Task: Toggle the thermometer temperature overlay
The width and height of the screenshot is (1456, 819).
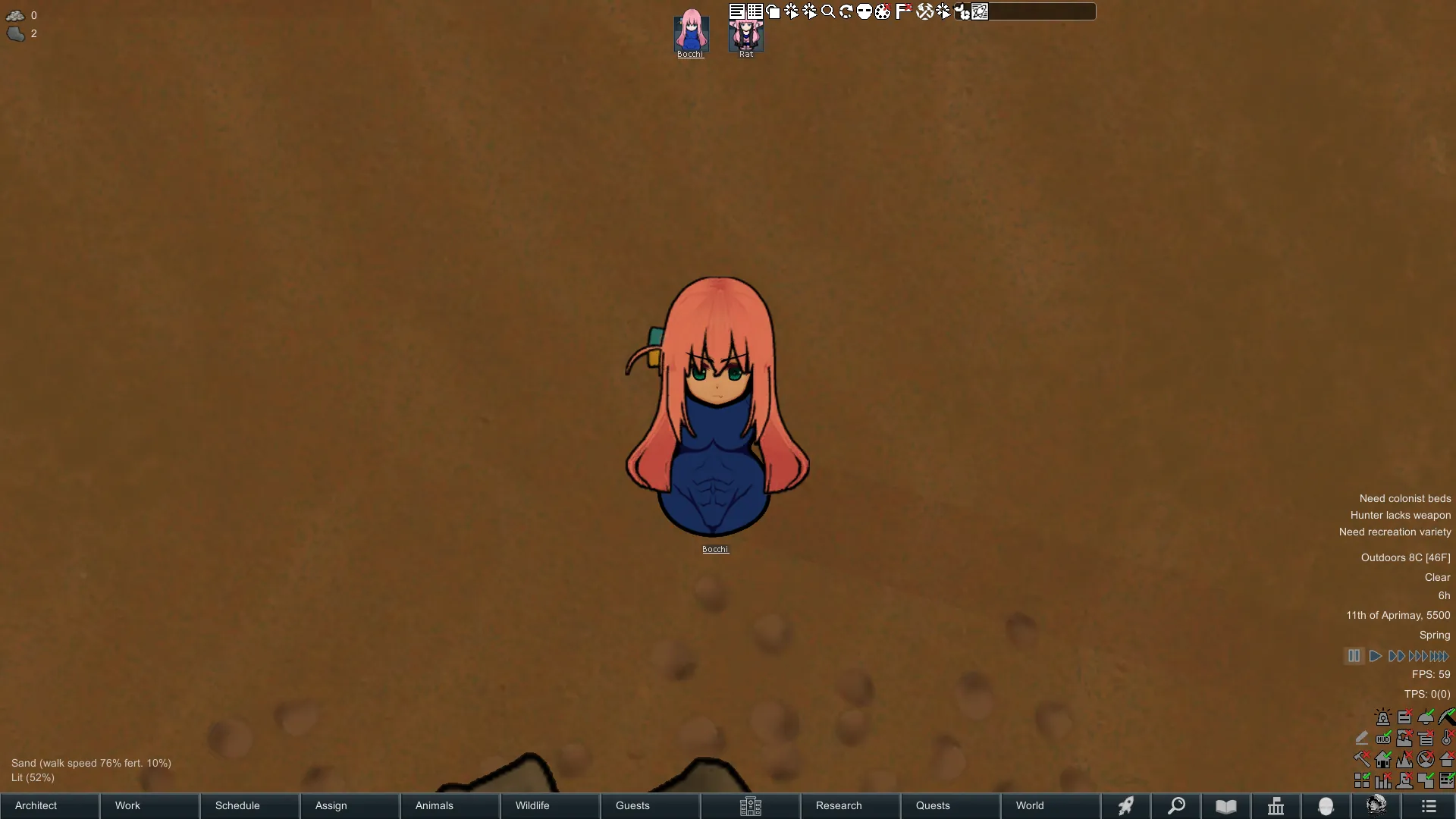Action: coord(1447,738)
